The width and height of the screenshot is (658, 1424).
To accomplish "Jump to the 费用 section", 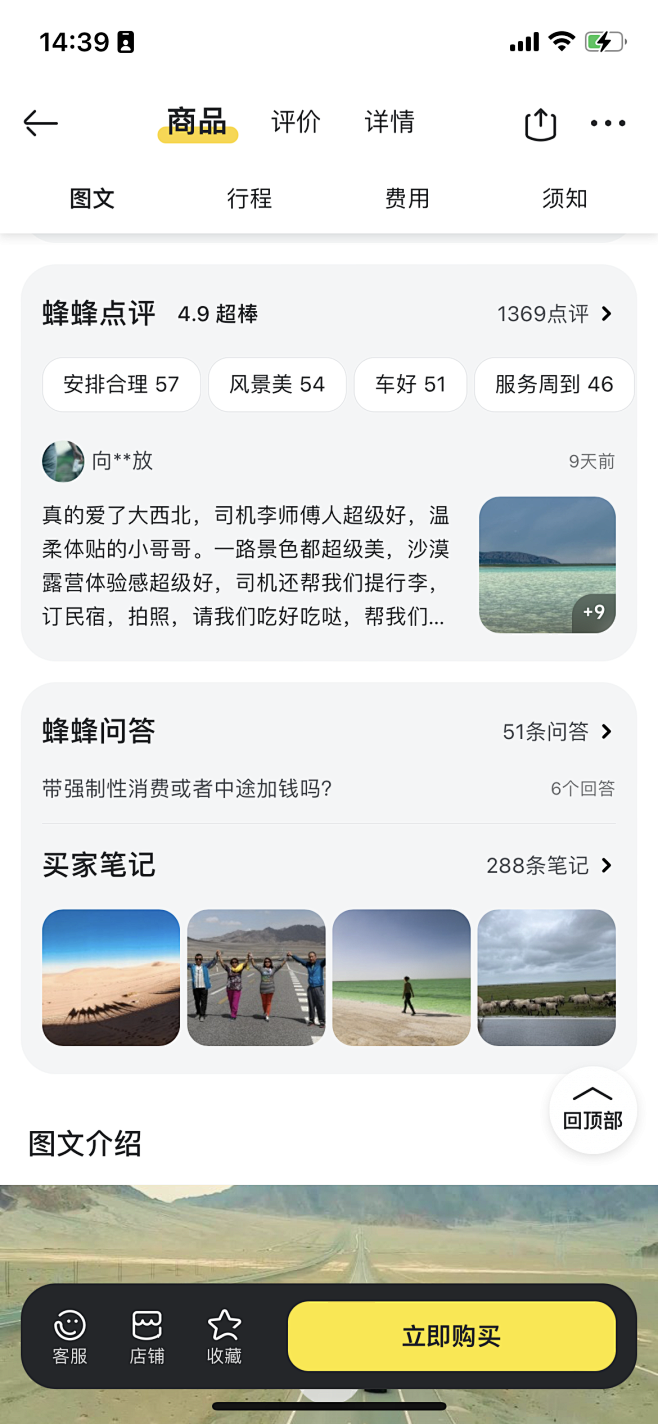I will tap(407, 198).
